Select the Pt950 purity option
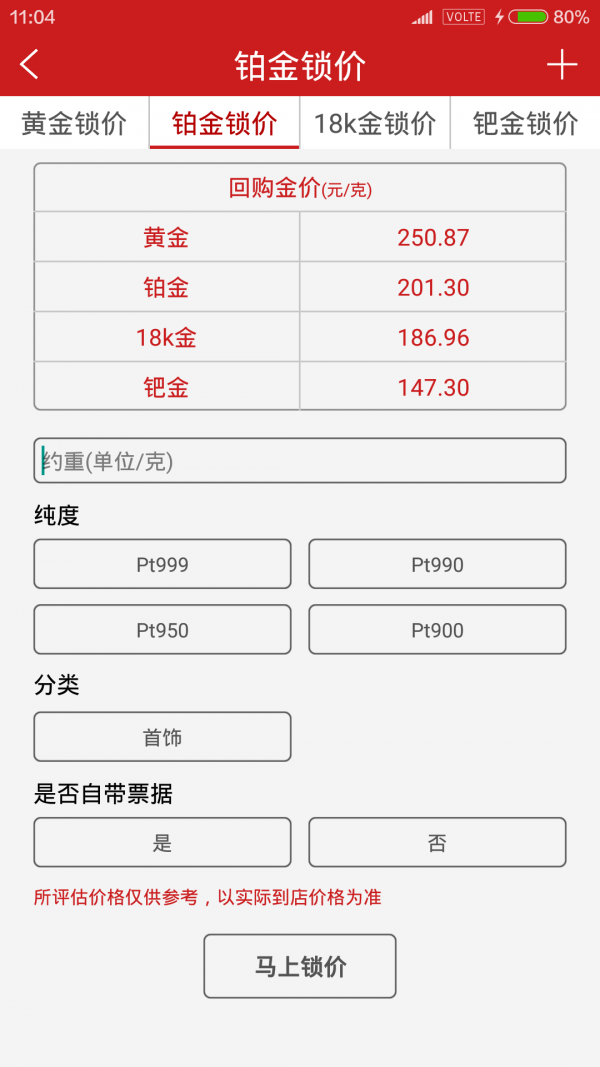Image resolution: width=600 pixels, height=1067 pixels. (163, 629)
